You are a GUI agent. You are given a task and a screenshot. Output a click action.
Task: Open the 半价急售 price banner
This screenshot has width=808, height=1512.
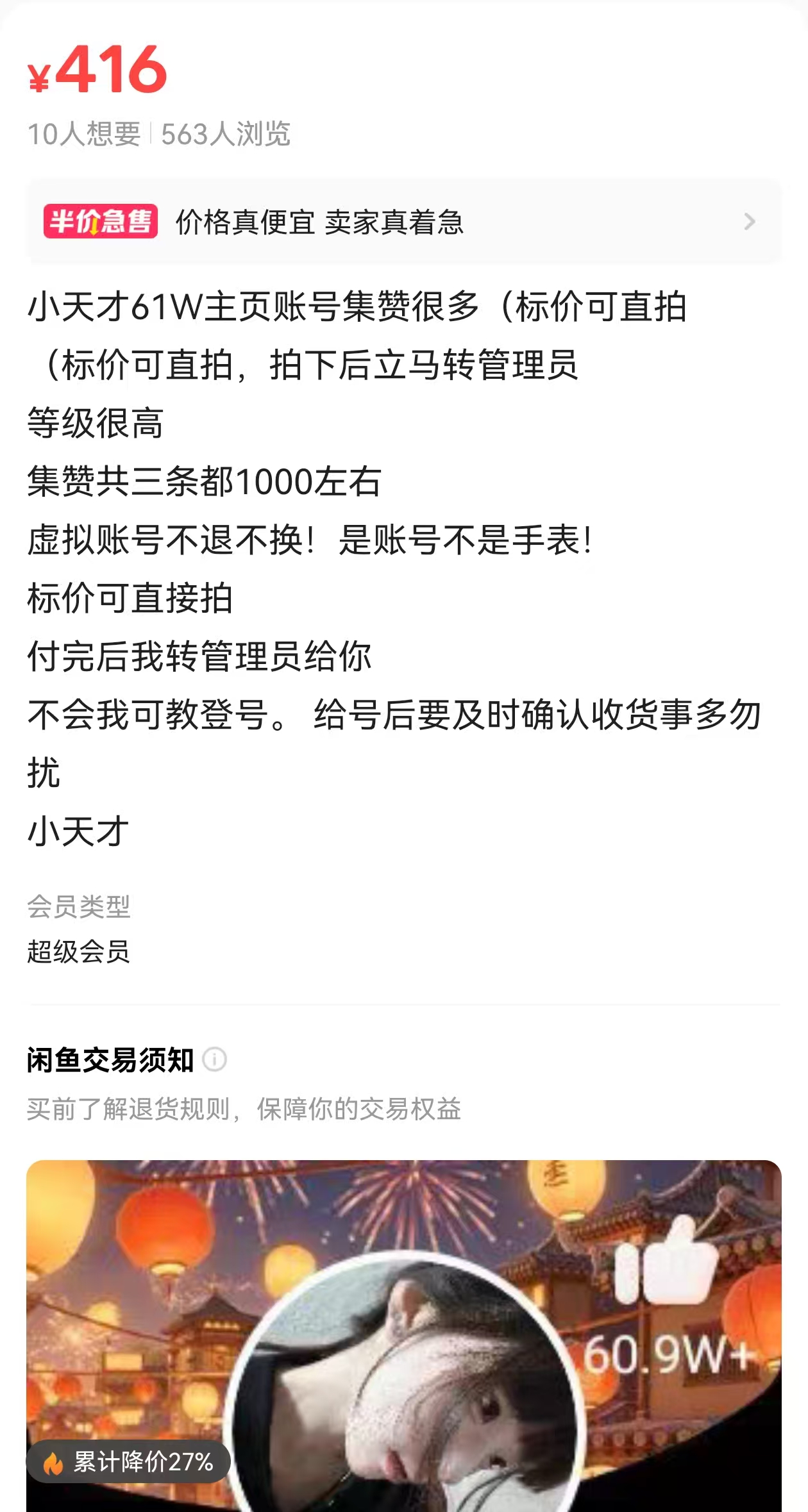(x=403, y=222)
